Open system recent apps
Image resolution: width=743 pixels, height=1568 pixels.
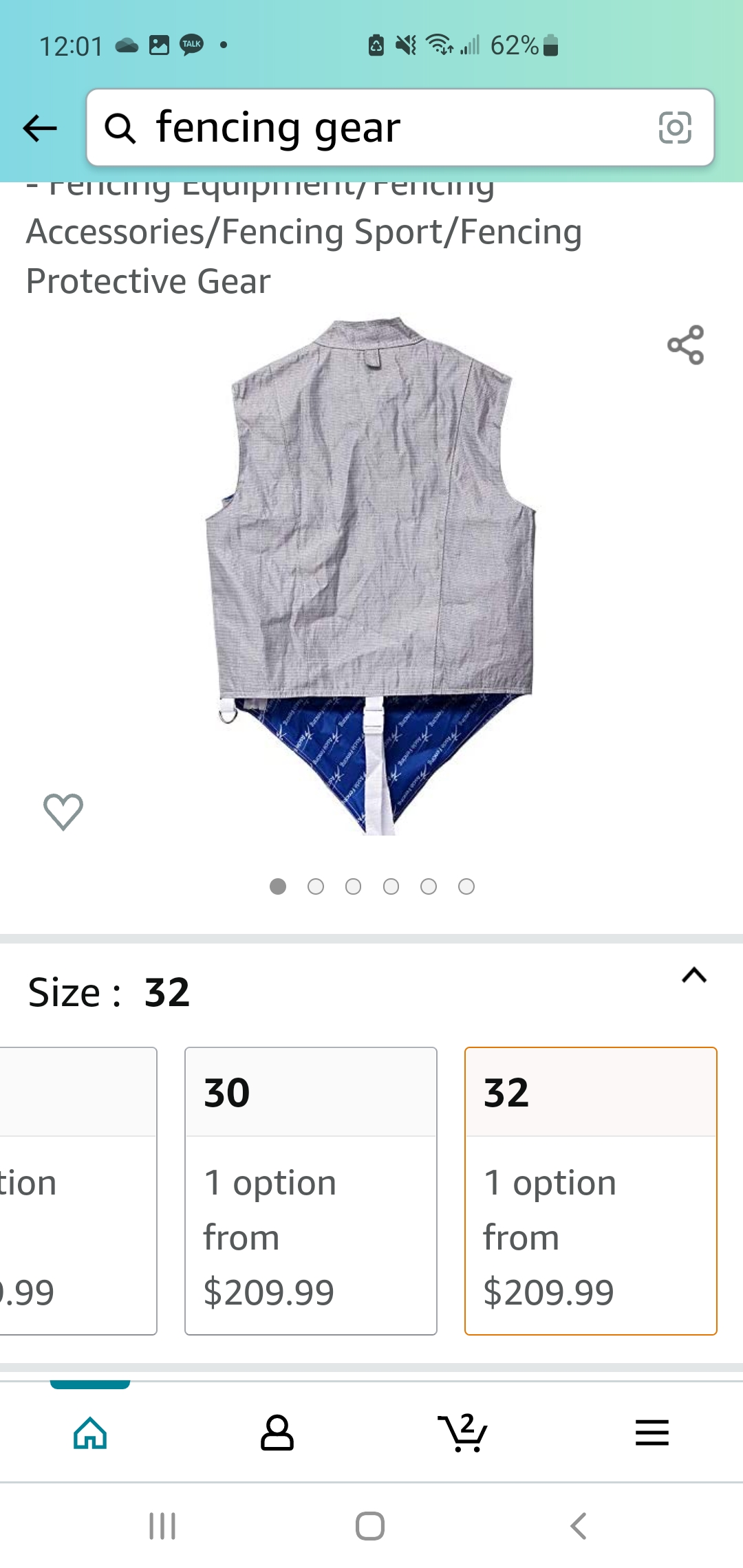pos(162,1526)
